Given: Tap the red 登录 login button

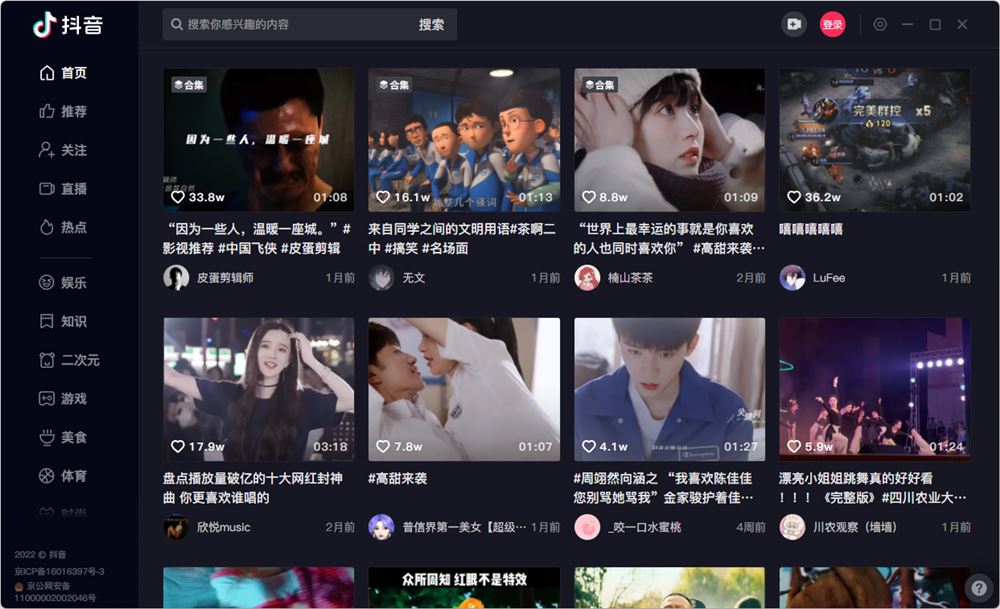Looking at the screenshot, I should coord(832,24).
